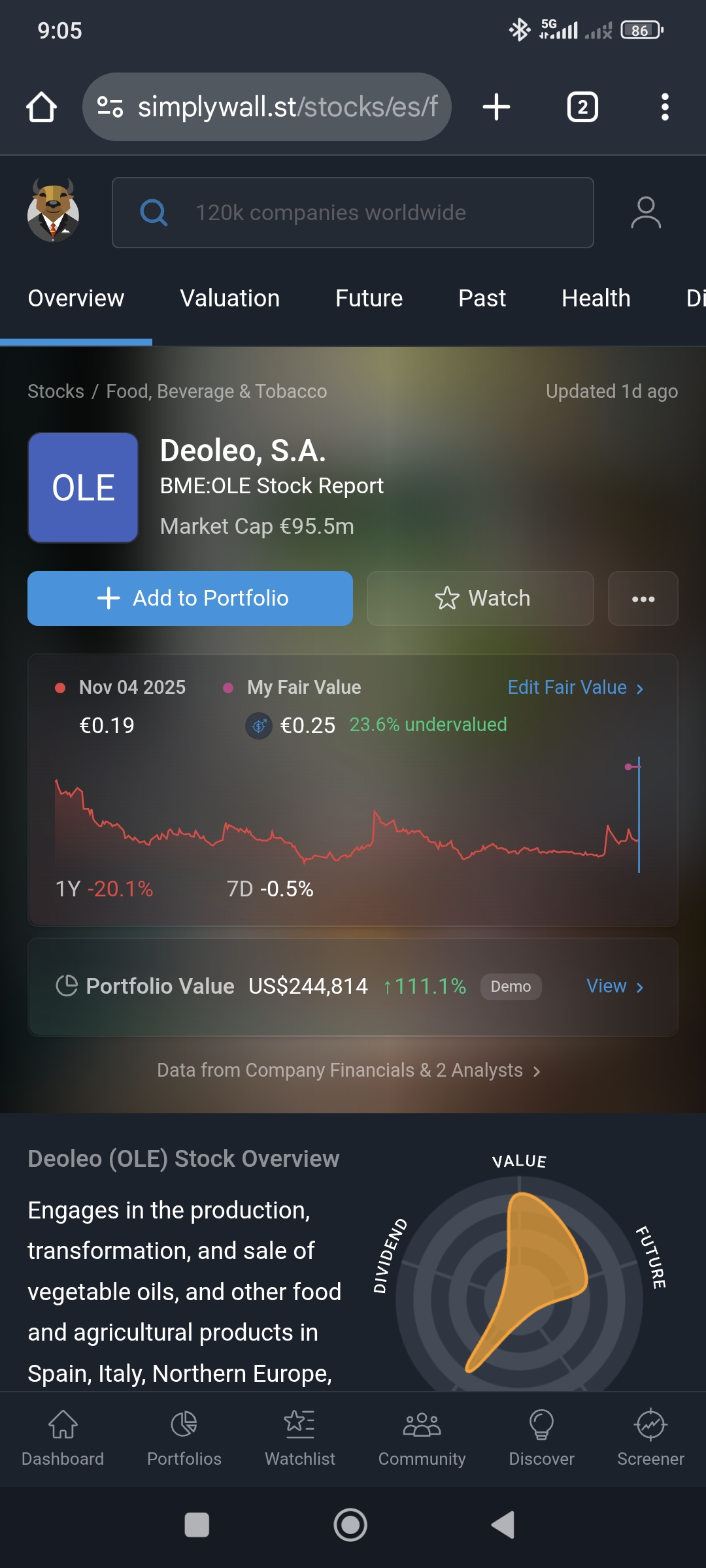Open the user account profile icon

(x=645, y=213)
